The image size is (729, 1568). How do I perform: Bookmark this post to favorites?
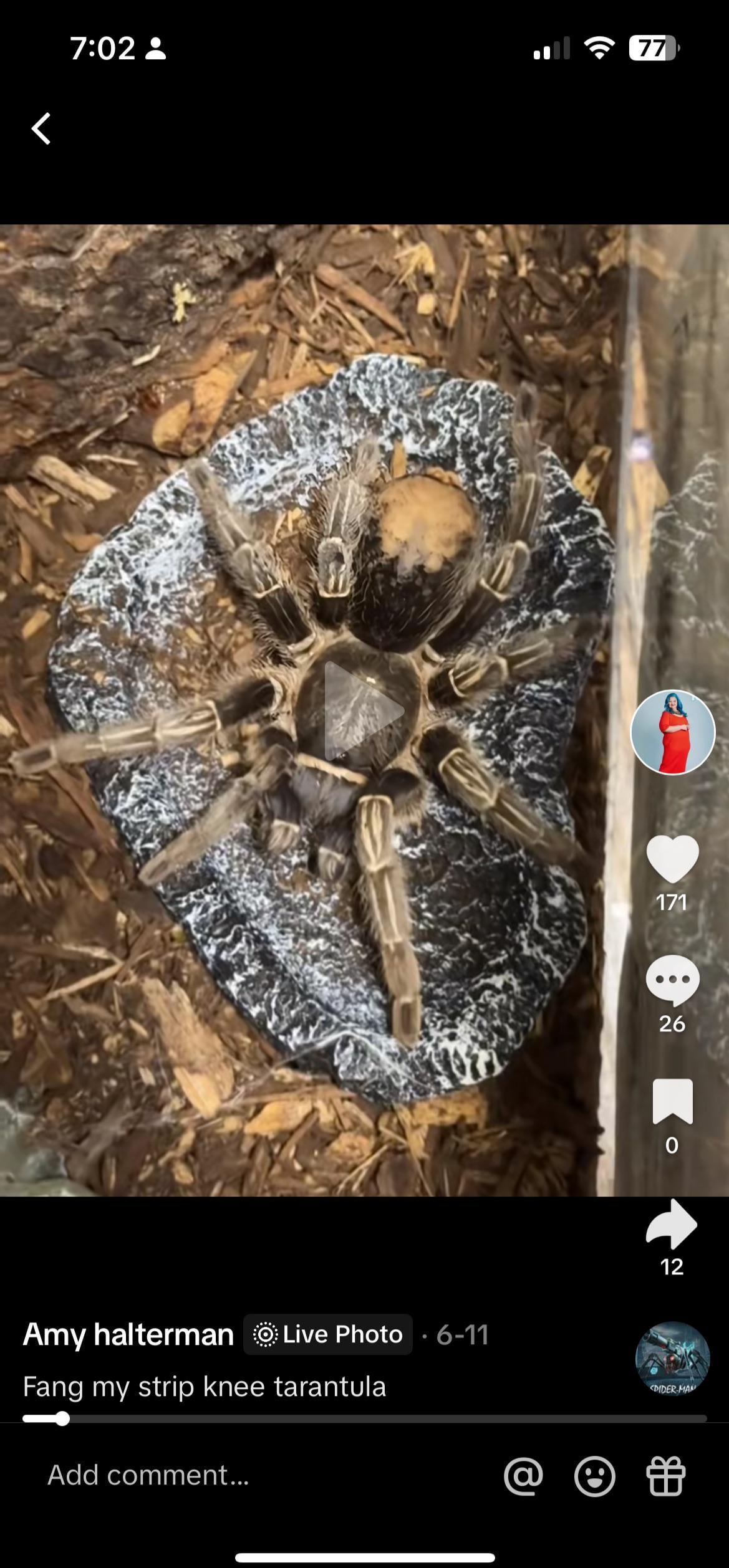pos(672,1101)
